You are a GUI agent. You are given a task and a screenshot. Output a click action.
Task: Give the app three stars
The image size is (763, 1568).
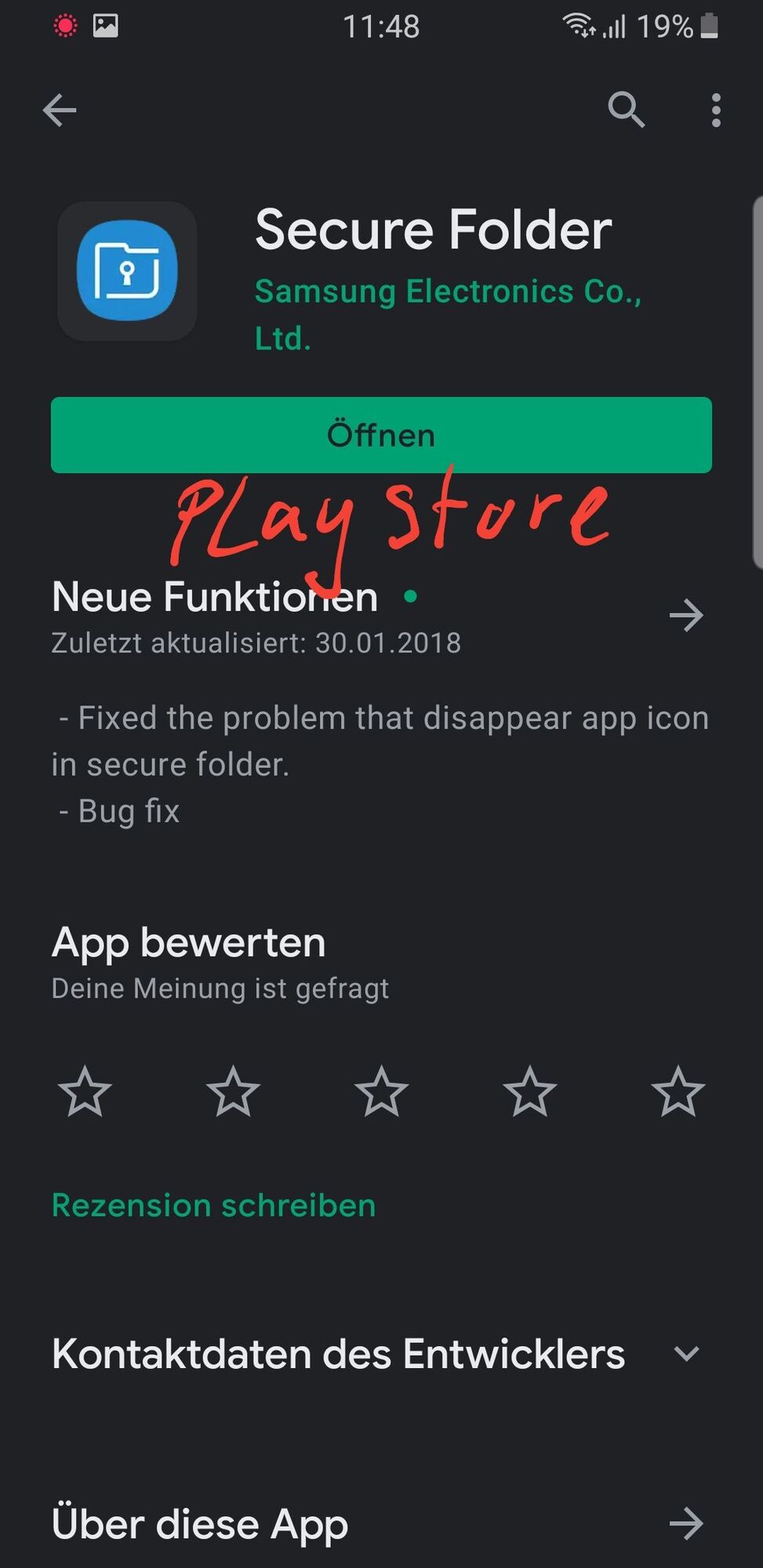click(x=381, y=1091)
